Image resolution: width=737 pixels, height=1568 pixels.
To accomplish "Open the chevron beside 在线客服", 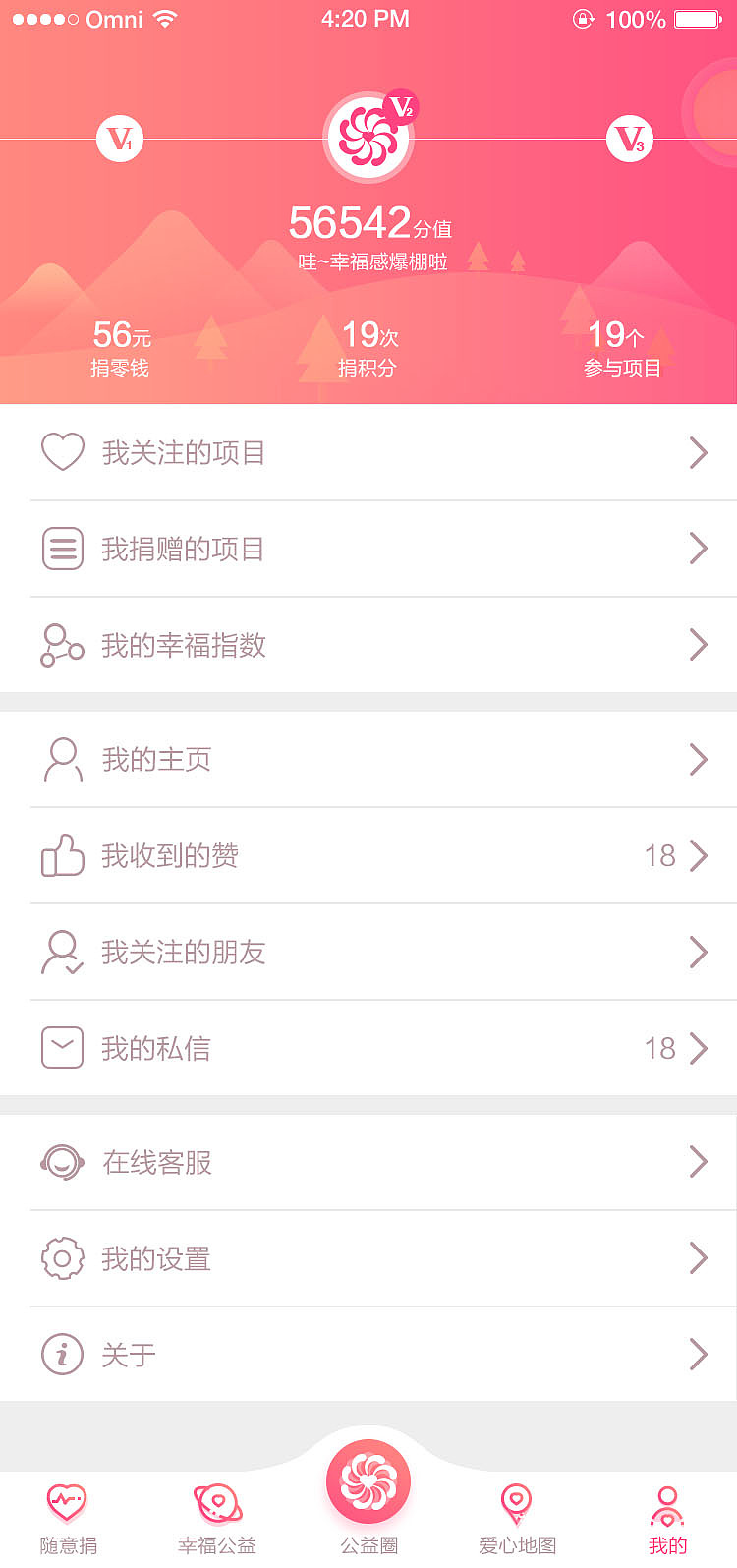I will coord(698,1161).
